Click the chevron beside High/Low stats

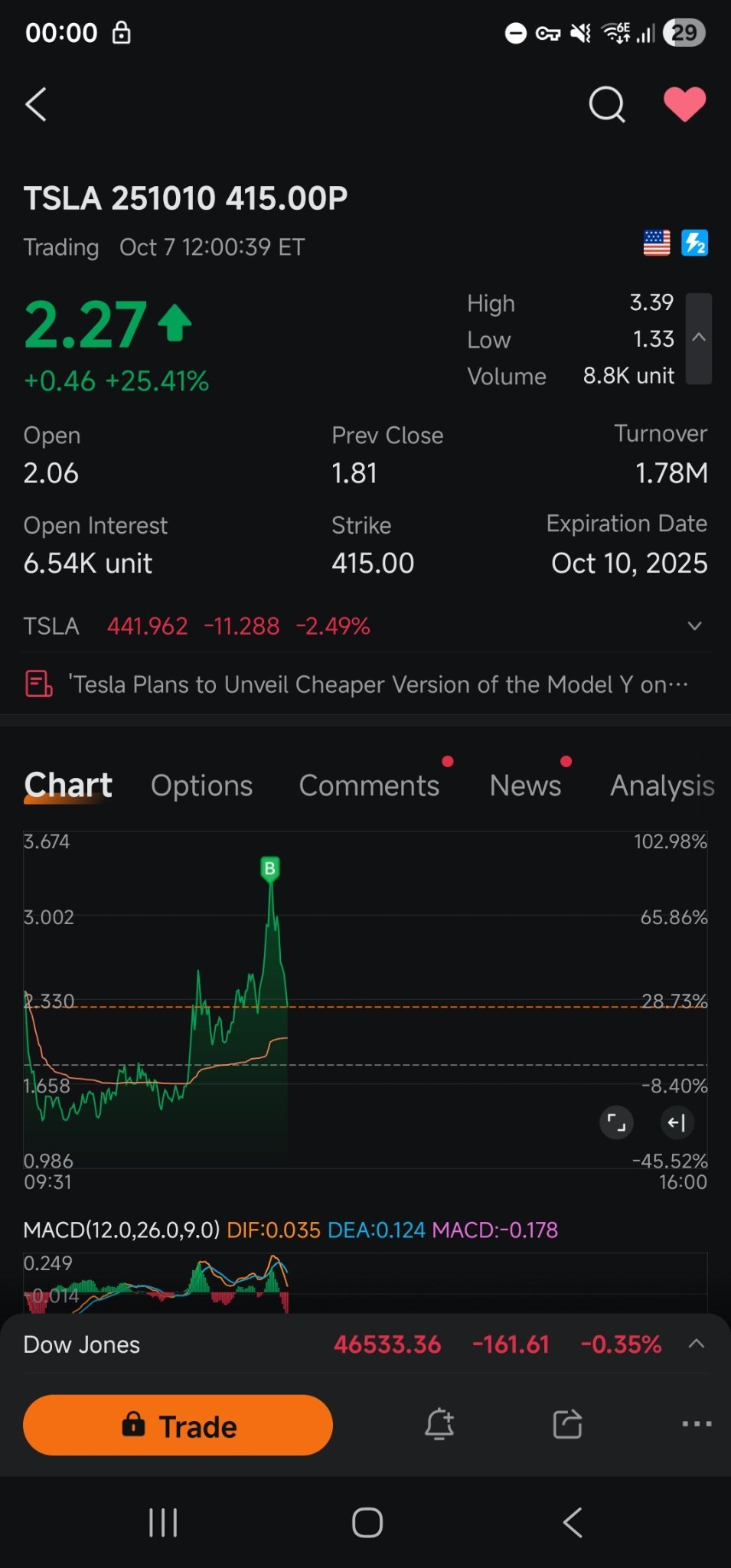point(697,337)
